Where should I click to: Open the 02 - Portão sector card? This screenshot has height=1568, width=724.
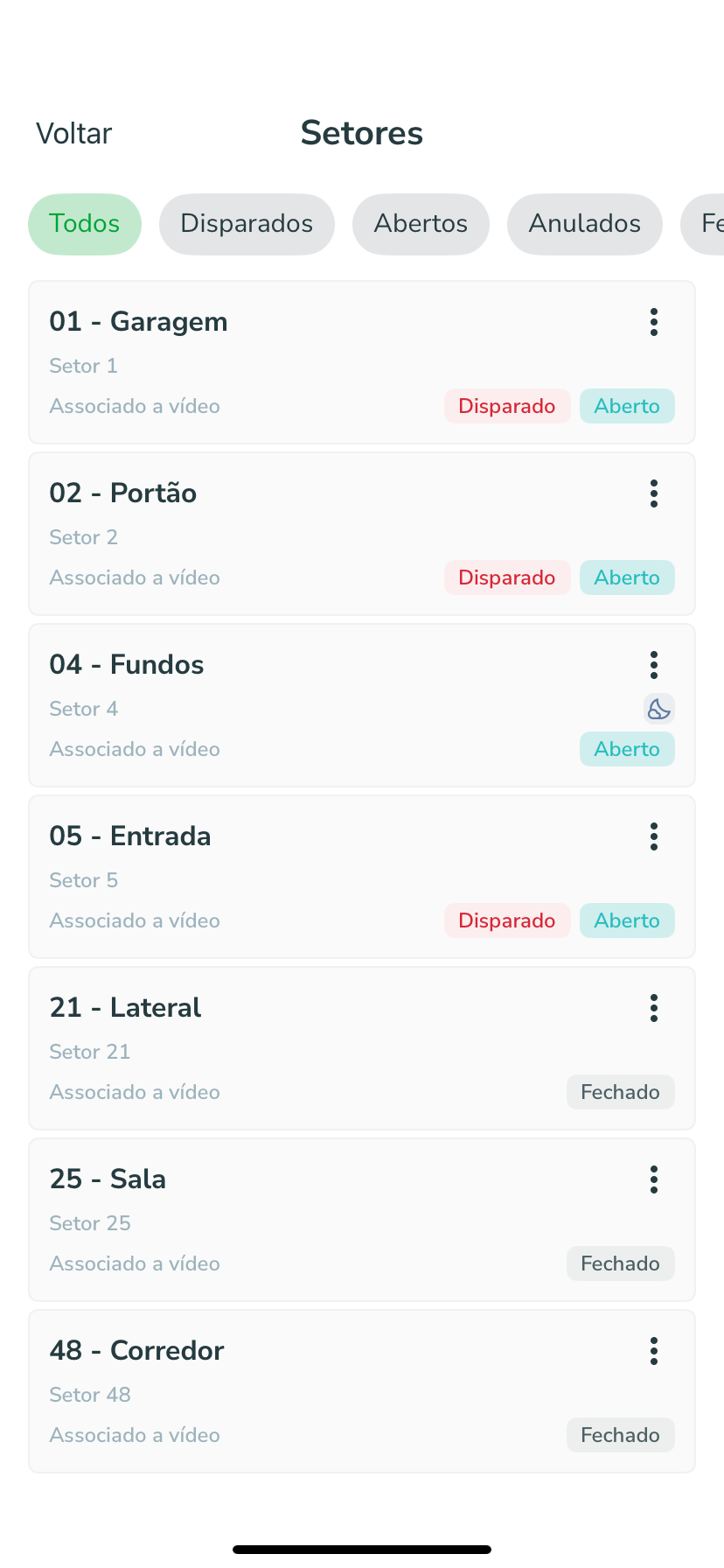pos(362,534)
